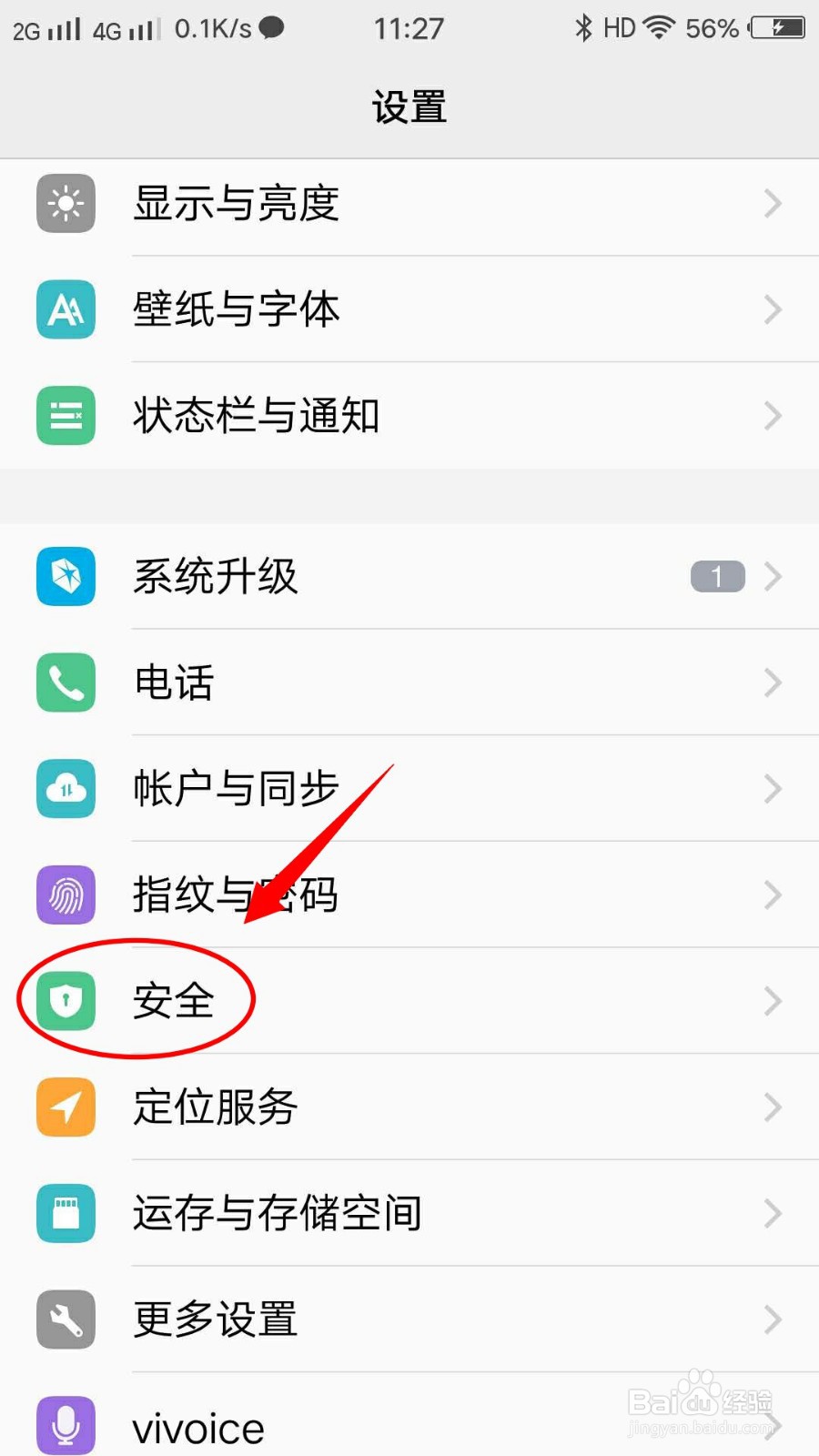The image size is (819, 1456).
Task: Expand the 安全 settings chevron
Action: coord(773,999)
